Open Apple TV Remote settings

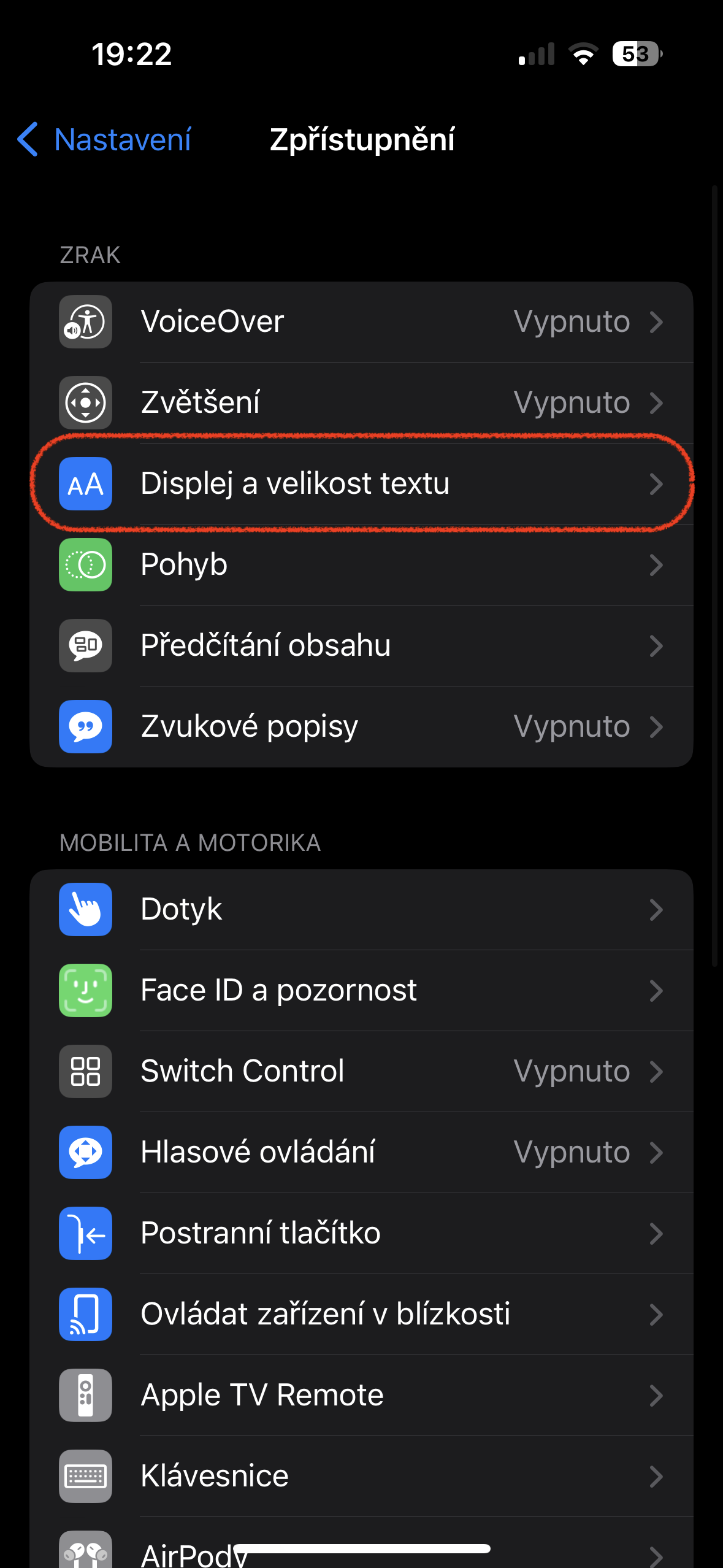click(361, 1396)
